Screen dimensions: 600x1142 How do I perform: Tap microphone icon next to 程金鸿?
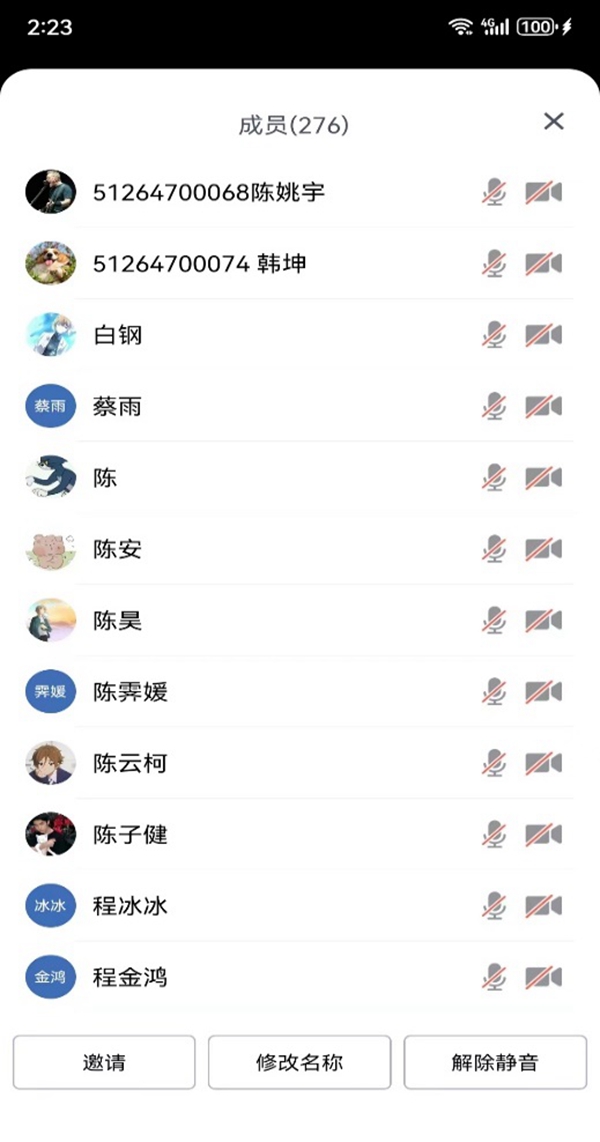(493, 977)
